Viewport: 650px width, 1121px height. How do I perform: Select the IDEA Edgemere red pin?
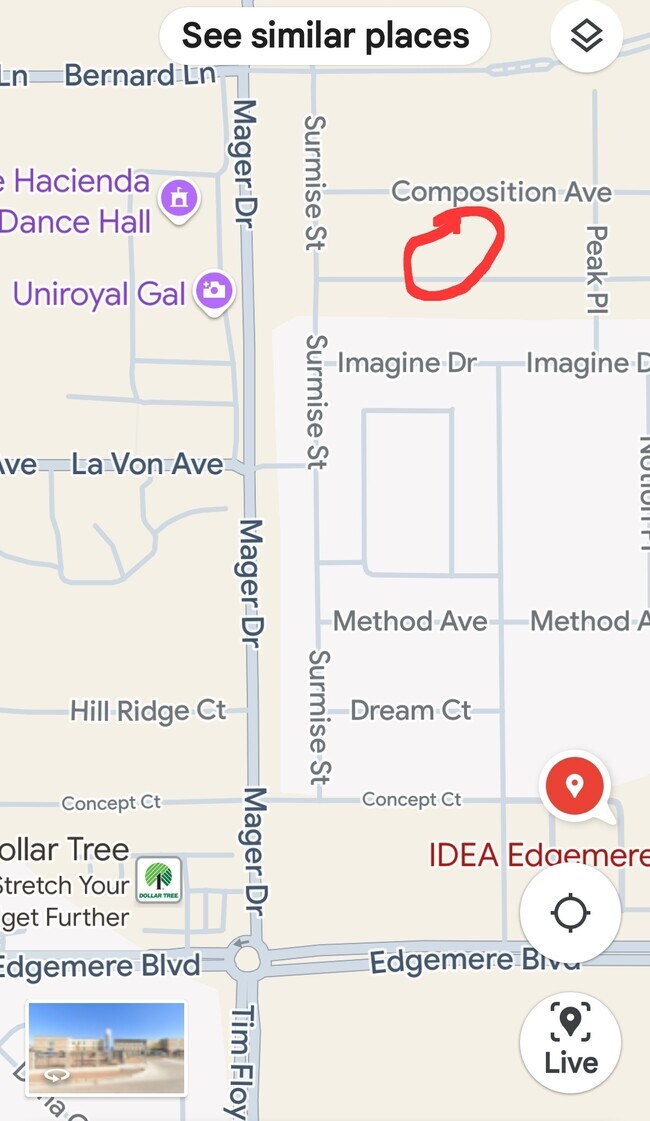pos(573,786)
